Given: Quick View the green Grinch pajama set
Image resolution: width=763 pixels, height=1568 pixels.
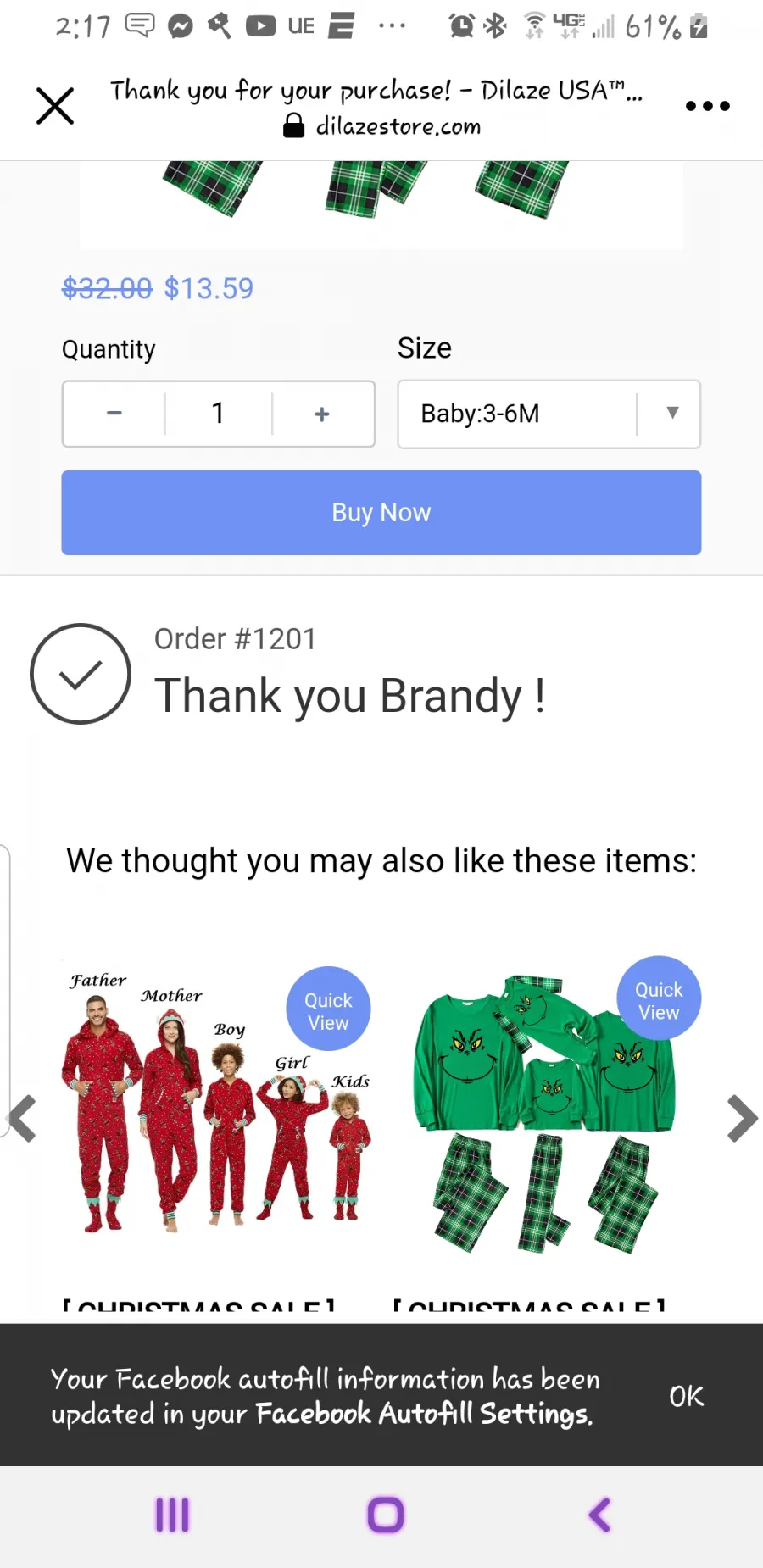Looking at the screenshot, I should click(659, 999).
